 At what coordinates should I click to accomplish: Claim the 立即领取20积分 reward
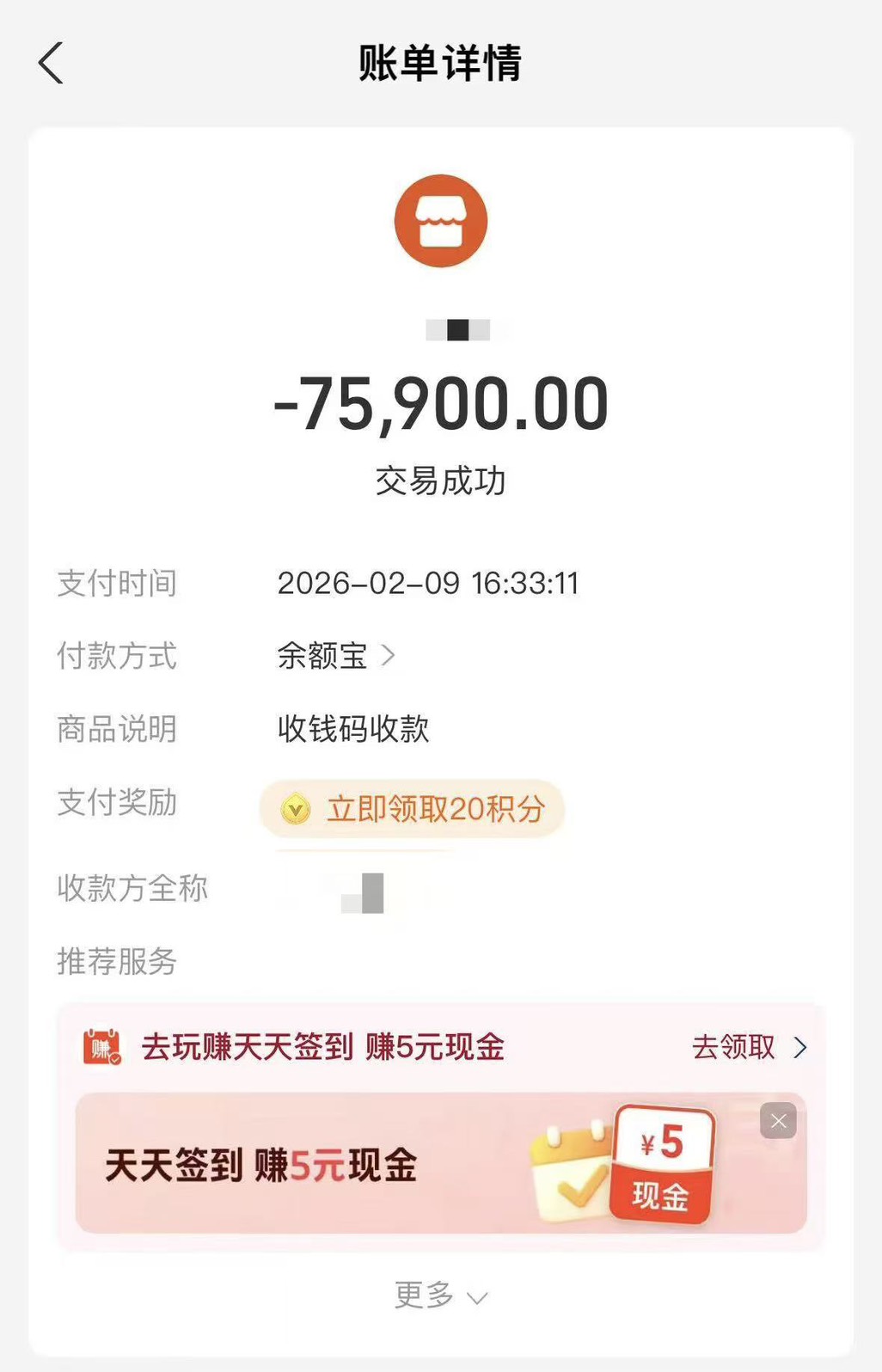pos(413,809)
